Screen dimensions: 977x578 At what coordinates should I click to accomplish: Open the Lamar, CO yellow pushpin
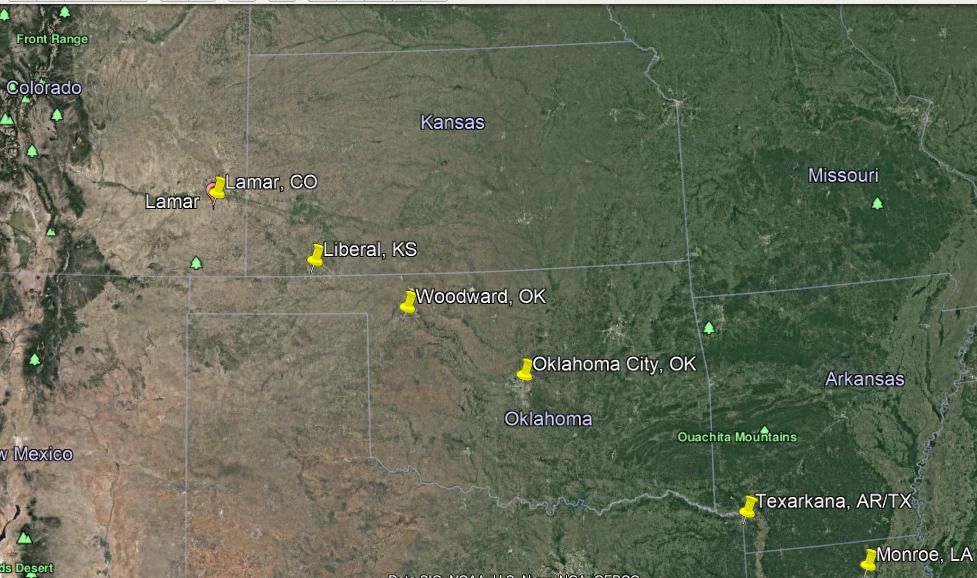tap(218, 187)
